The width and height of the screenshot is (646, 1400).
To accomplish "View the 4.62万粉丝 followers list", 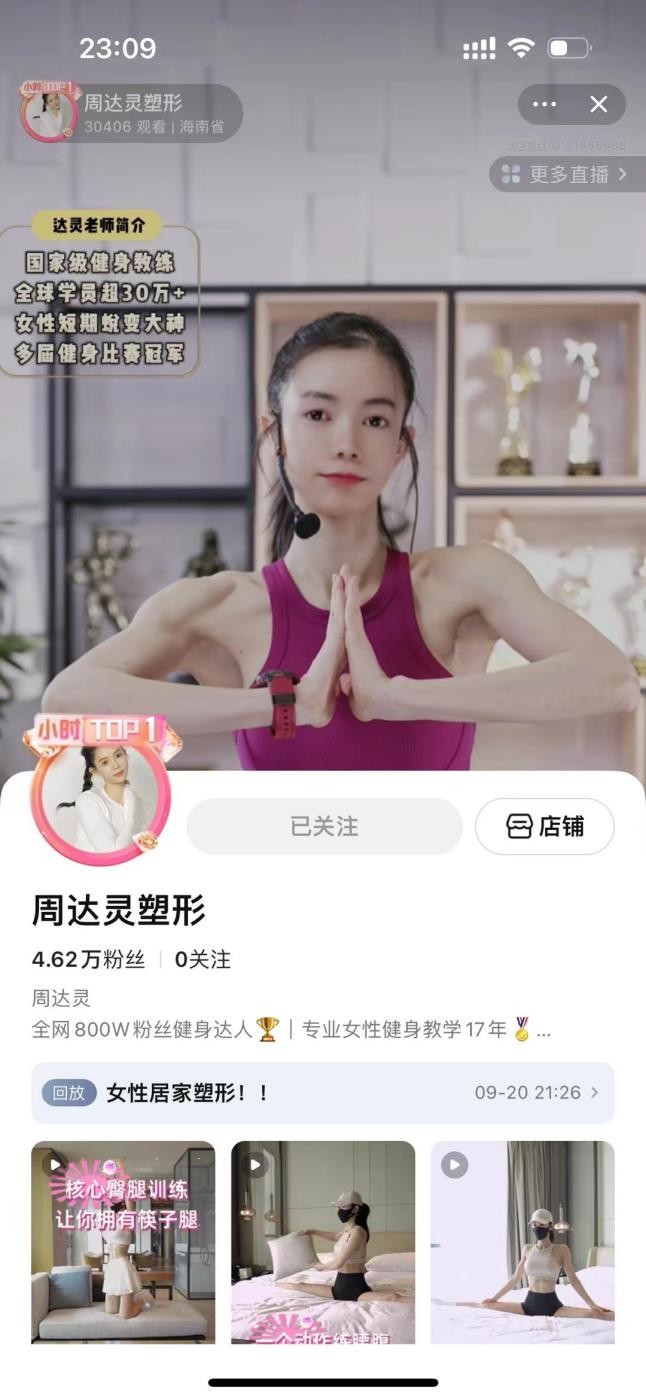I will pyautogui.click(x=88, y=960).
